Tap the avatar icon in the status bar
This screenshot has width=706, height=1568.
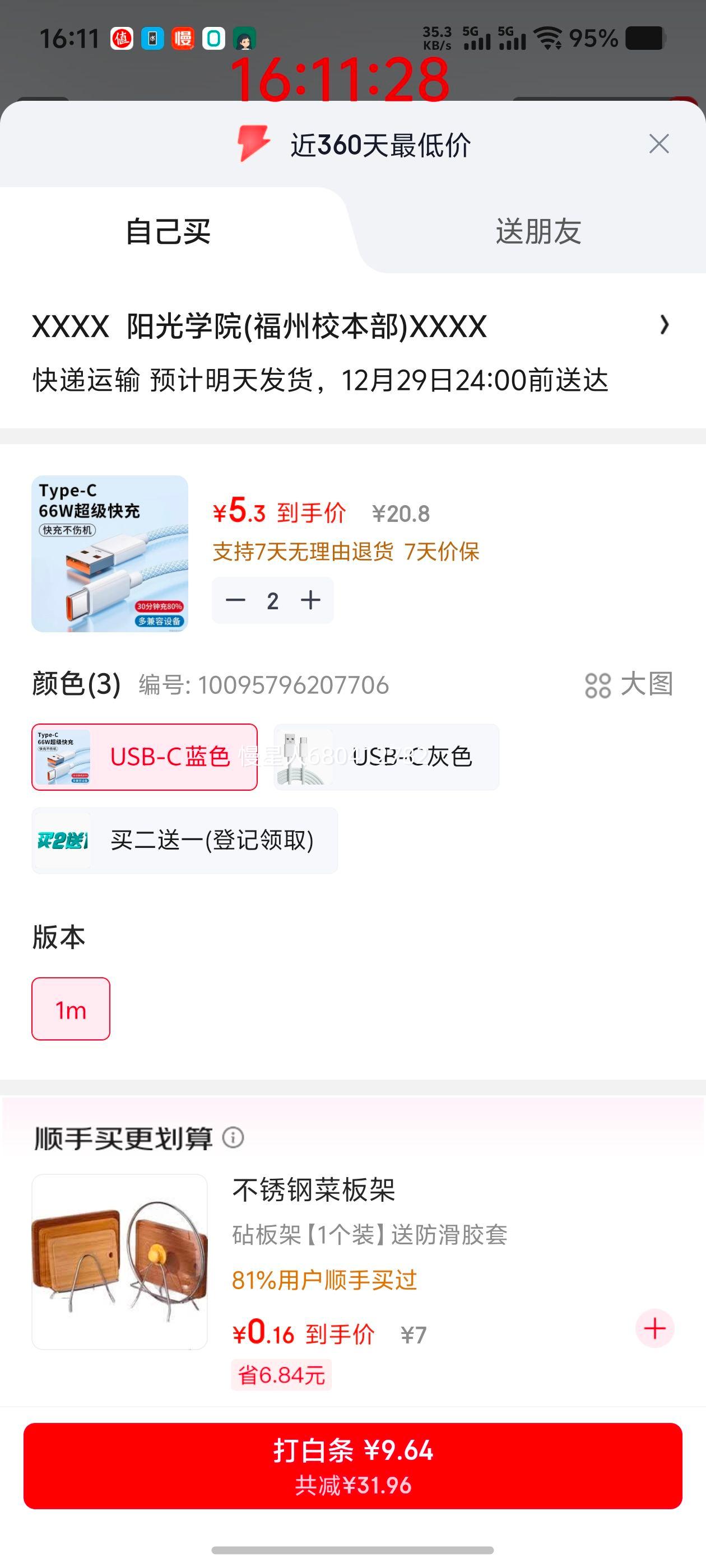tap(245, 38)
